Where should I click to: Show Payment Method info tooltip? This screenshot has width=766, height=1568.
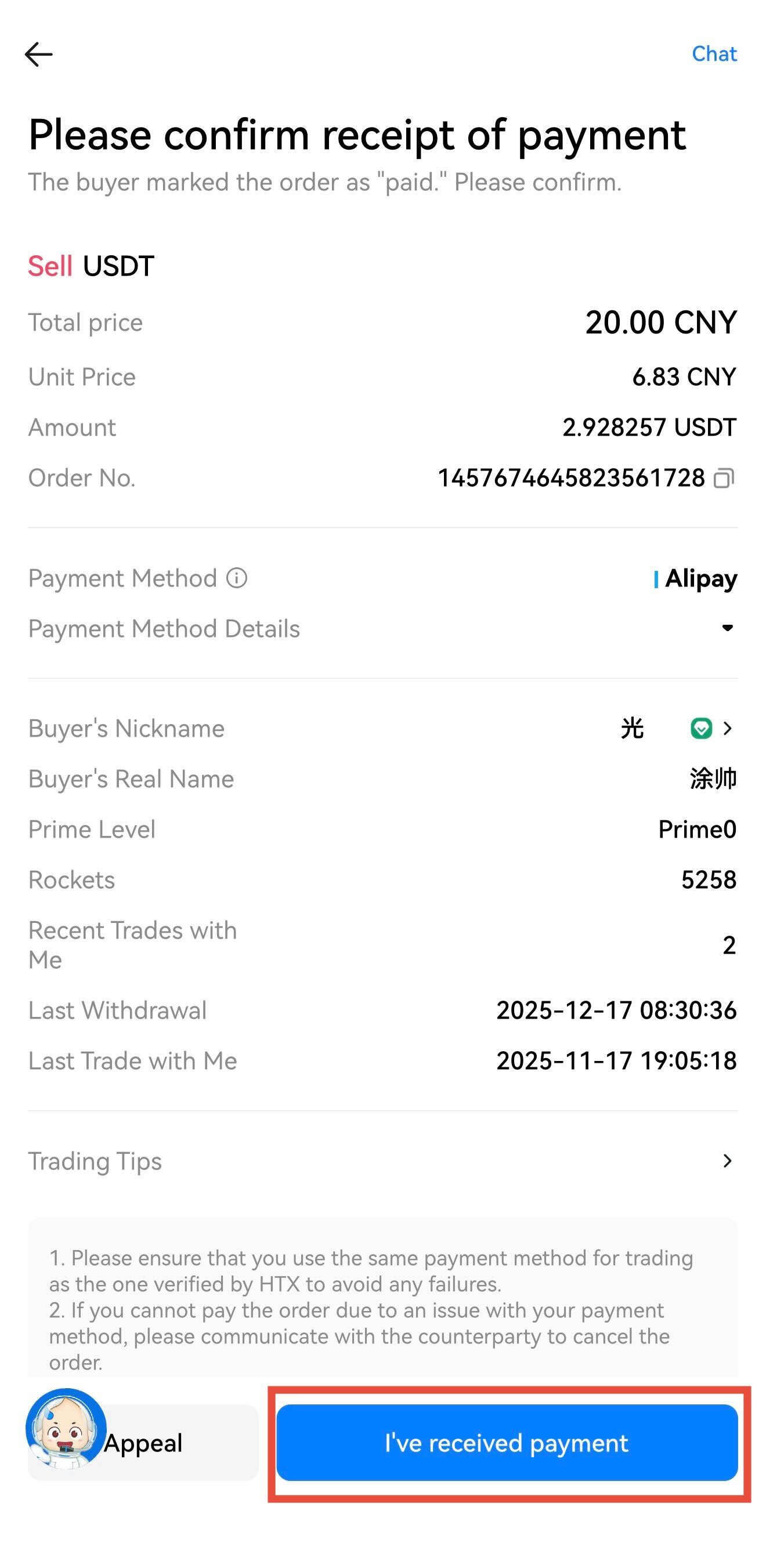(x=237, y=578)
